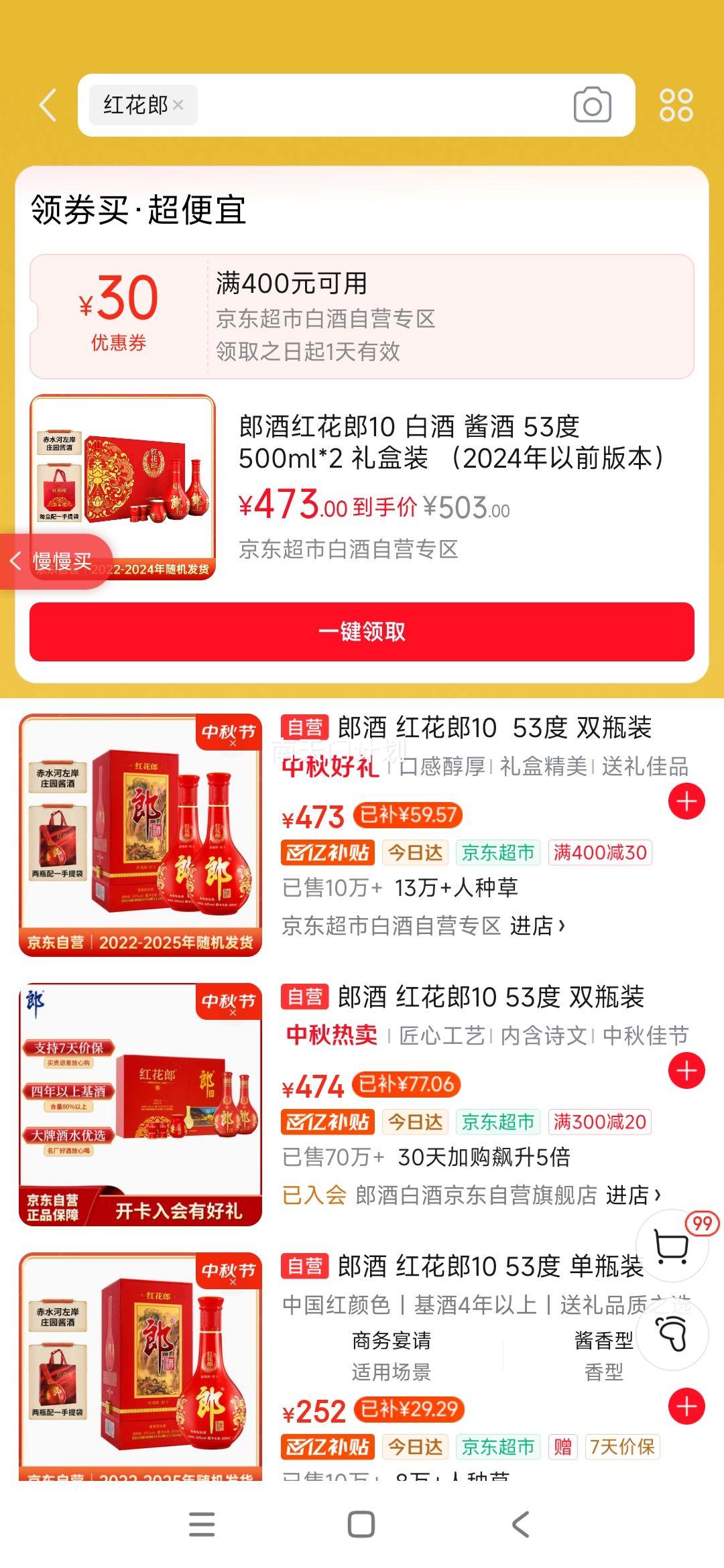Open the grid view menu icon
The image size is (724, 1568).
point(676,105)
